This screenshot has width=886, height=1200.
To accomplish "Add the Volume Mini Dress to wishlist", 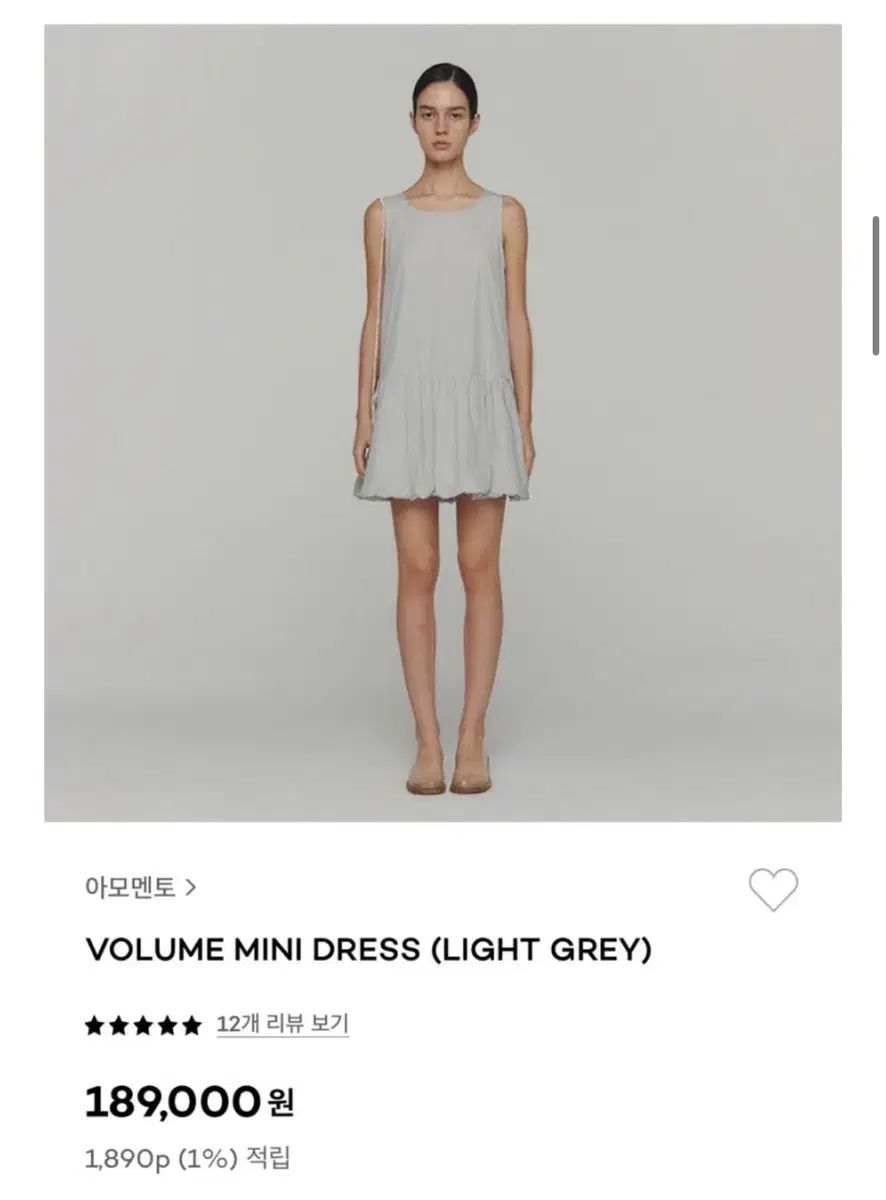I will pyautogui.click(x=773, y=889).
